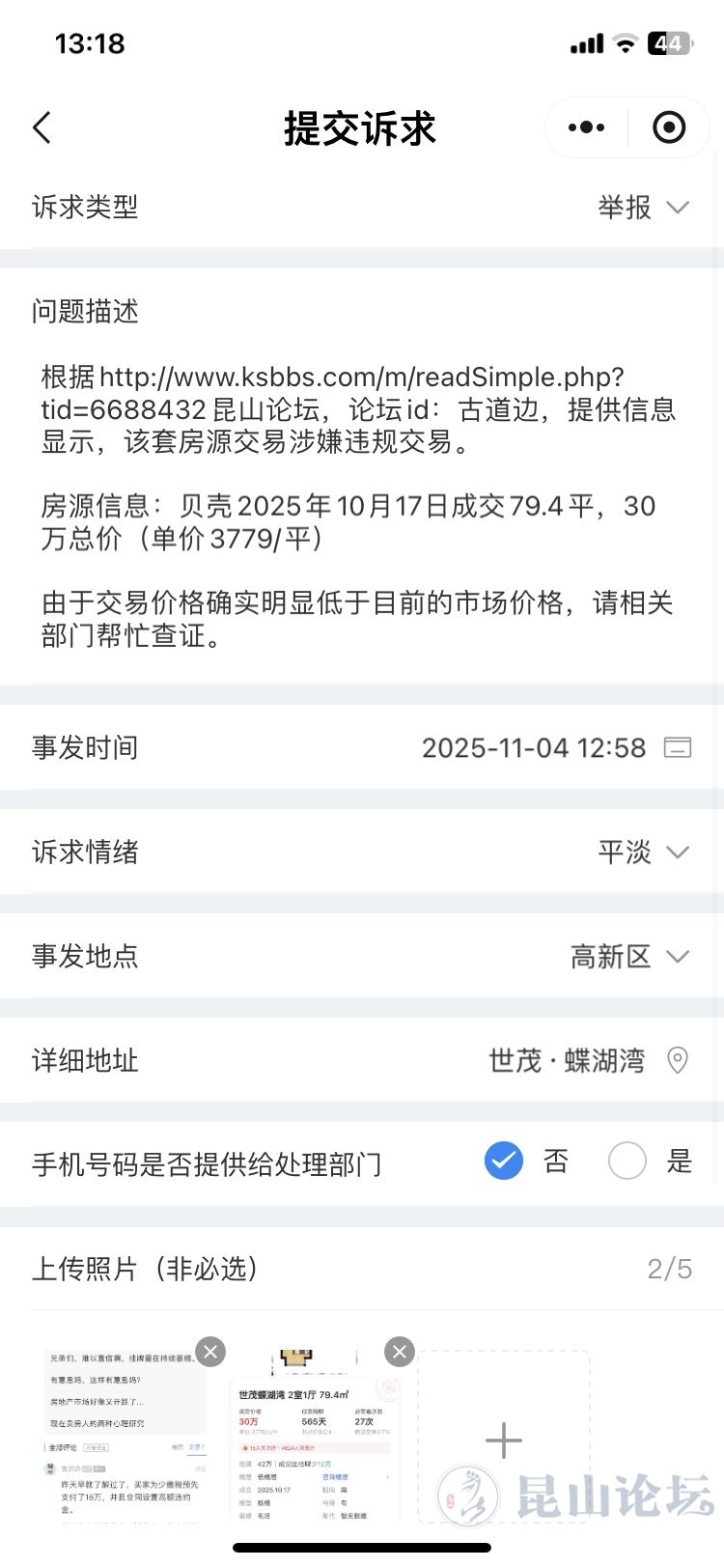Delete the second uploaded 世茂蝶湖湾 photo
Screen dimensions: 724x1568
click(400, 1351)
